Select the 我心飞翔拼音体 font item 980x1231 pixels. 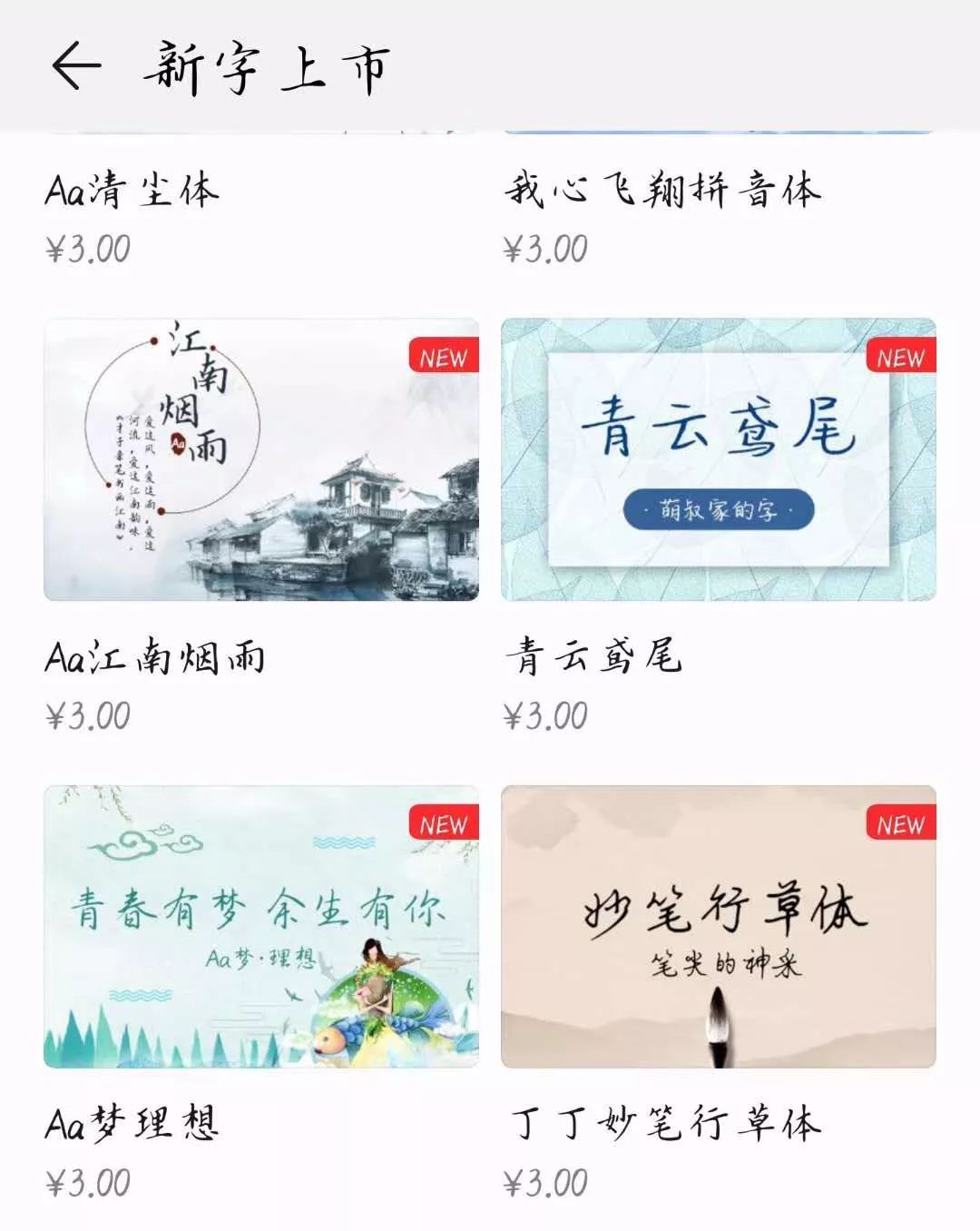(662, 192)
